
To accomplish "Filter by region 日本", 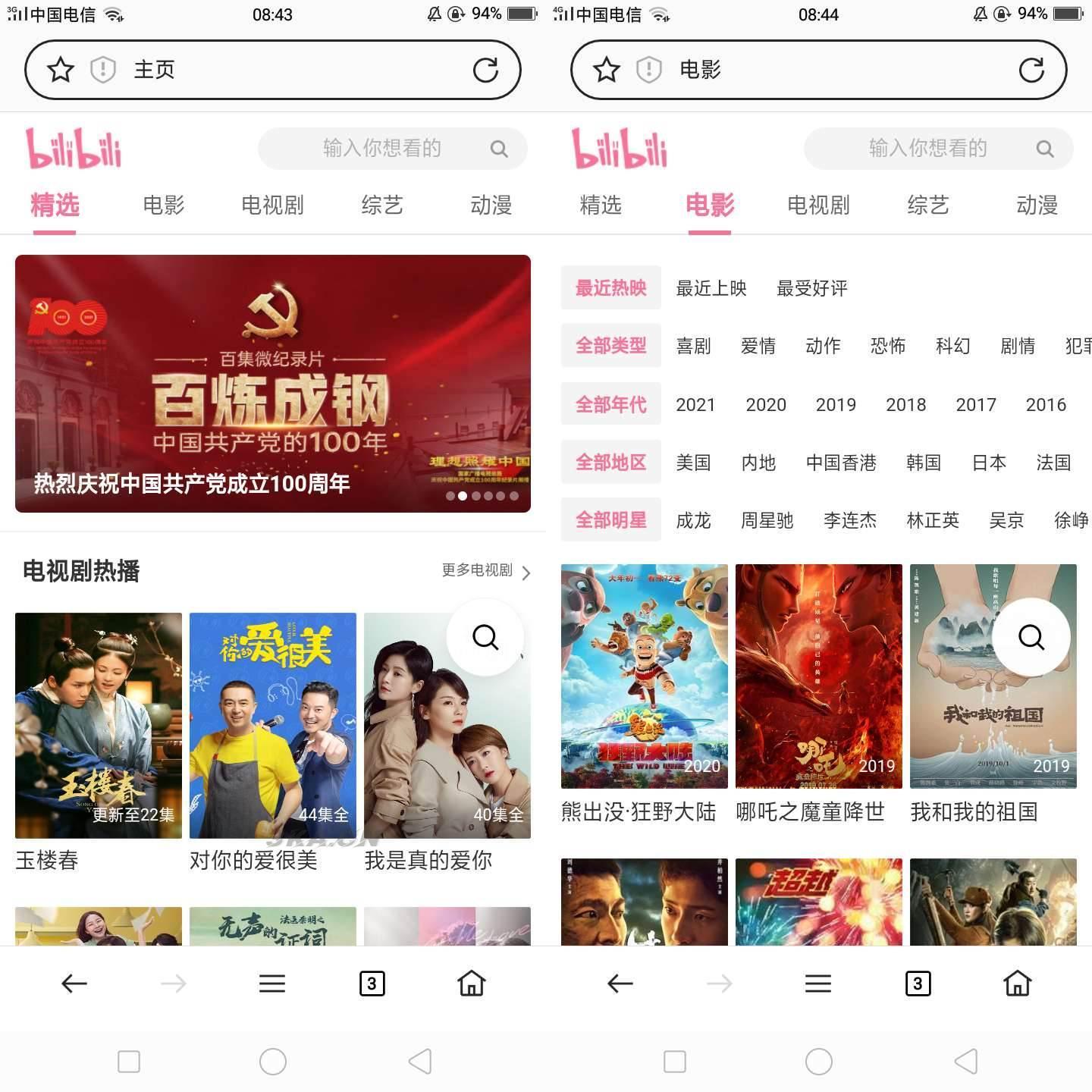I will point(989,463).
